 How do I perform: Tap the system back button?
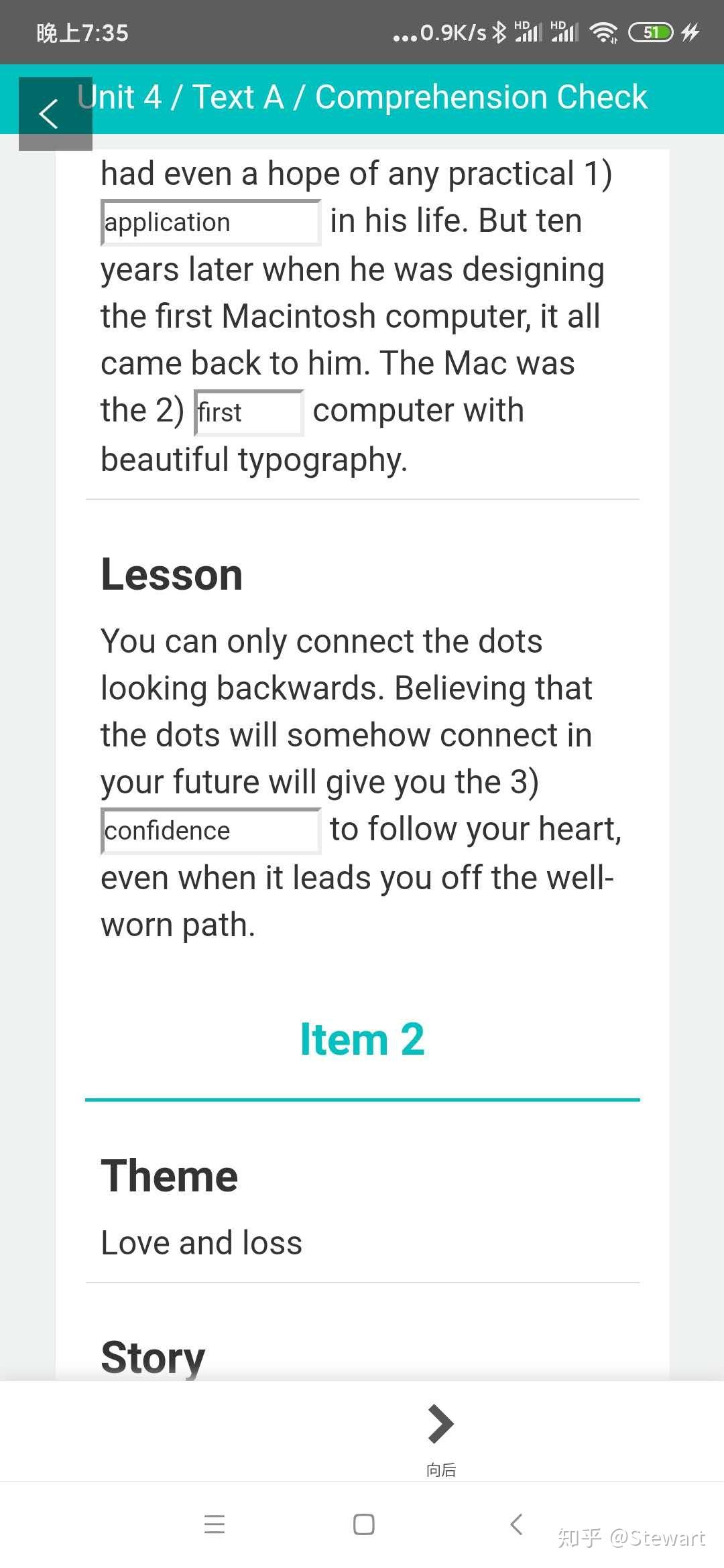pos(516,1524)
